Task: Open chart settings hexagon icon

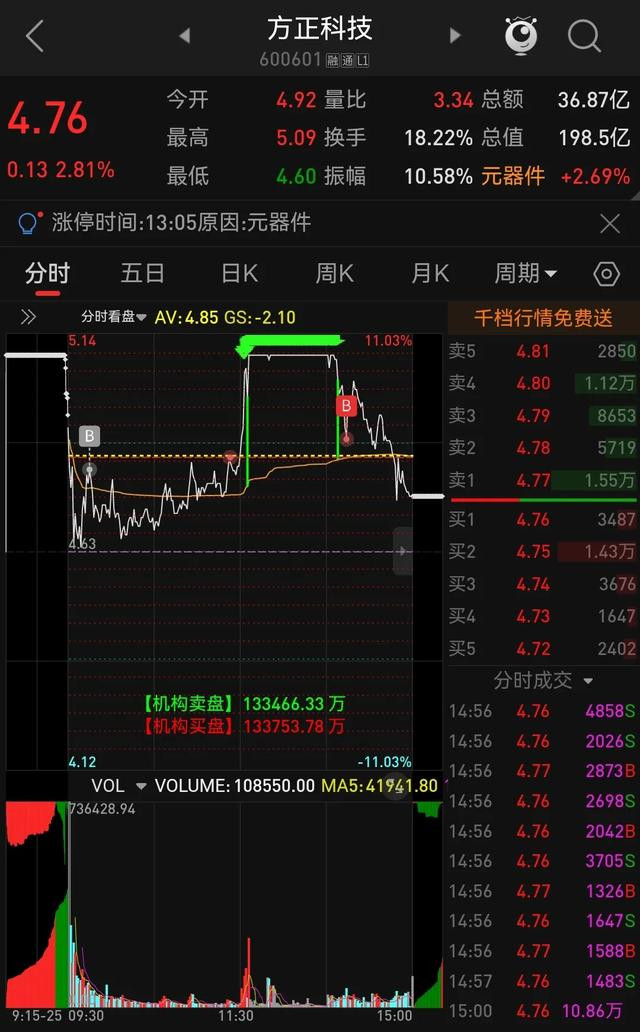Action: [x=606, y=274]
